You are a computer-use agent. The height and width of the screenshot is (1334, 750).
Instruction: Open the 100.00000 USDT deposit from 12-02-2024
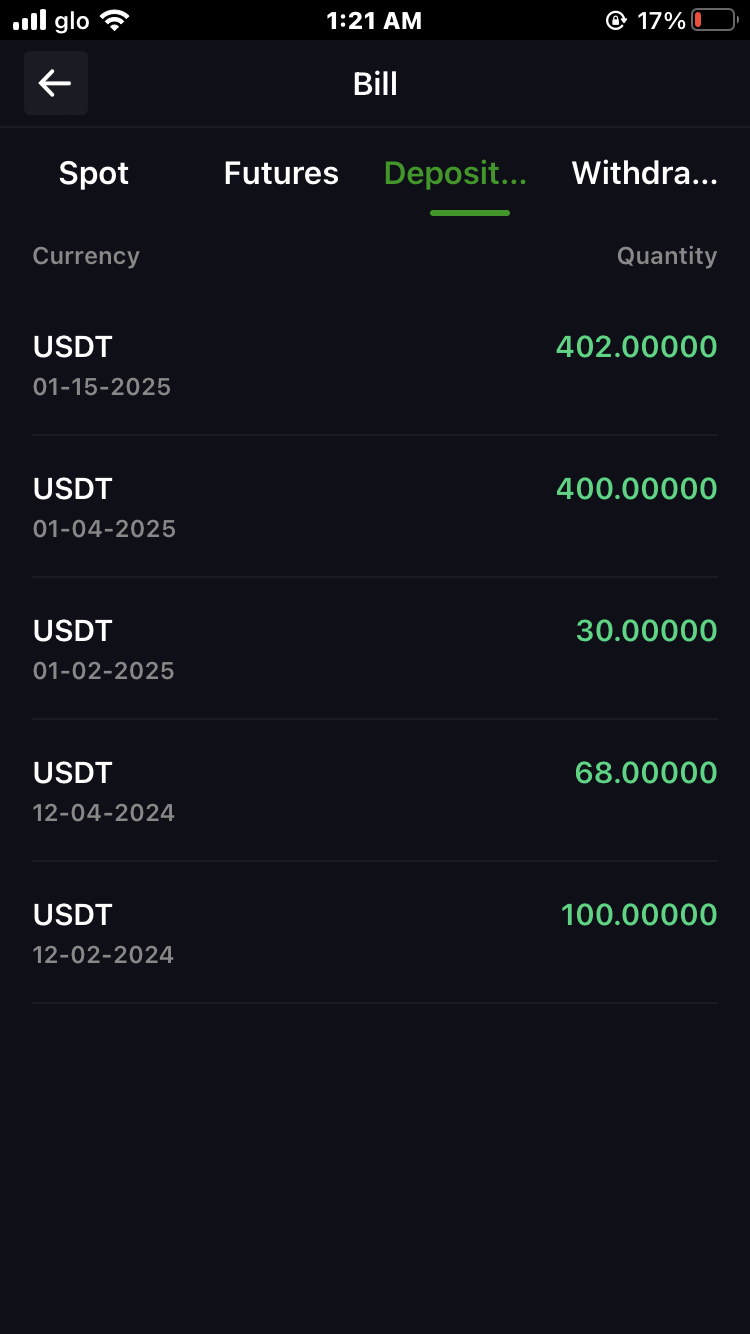click(375, 933)
